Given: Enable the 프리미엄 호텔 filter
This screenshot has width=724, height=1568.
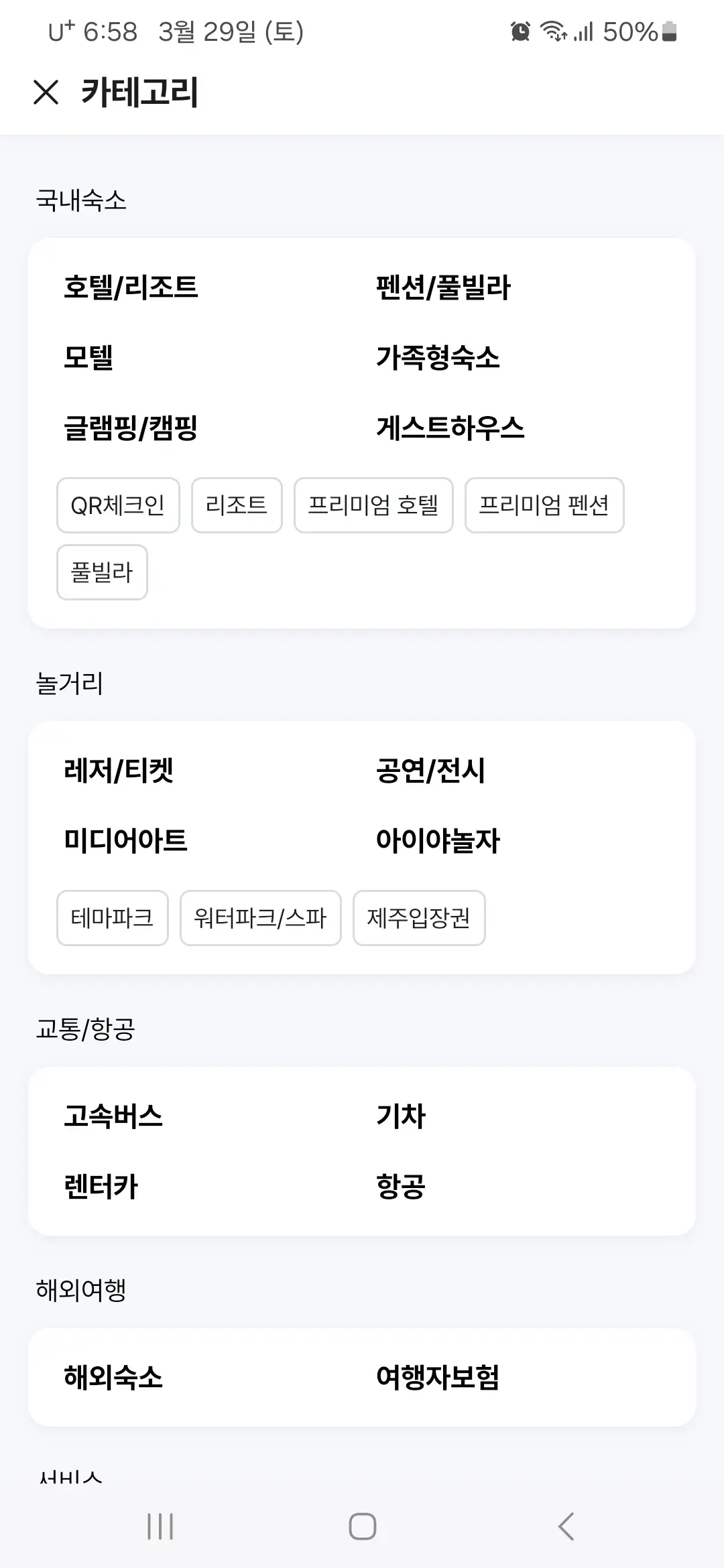Looking at the screenshot, I should click(x=372, y=506).
